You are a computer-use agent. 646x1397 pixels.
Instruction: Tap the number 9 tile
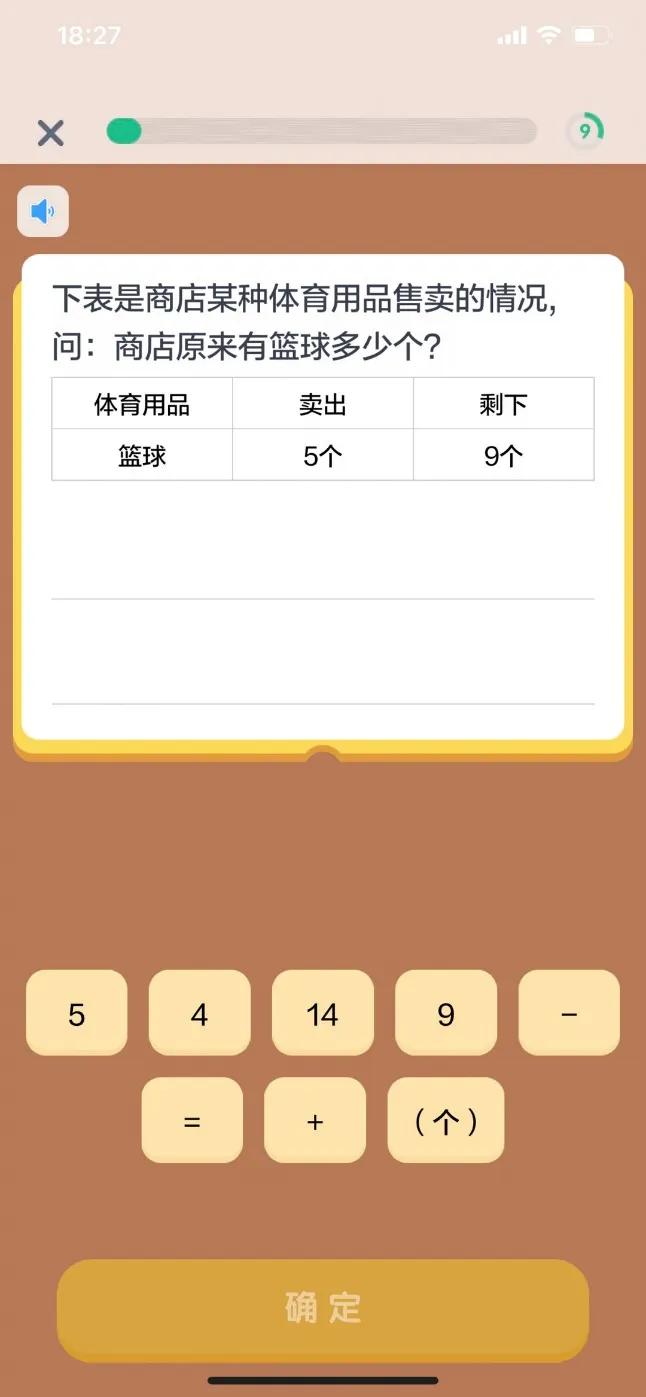[446, 1013]
